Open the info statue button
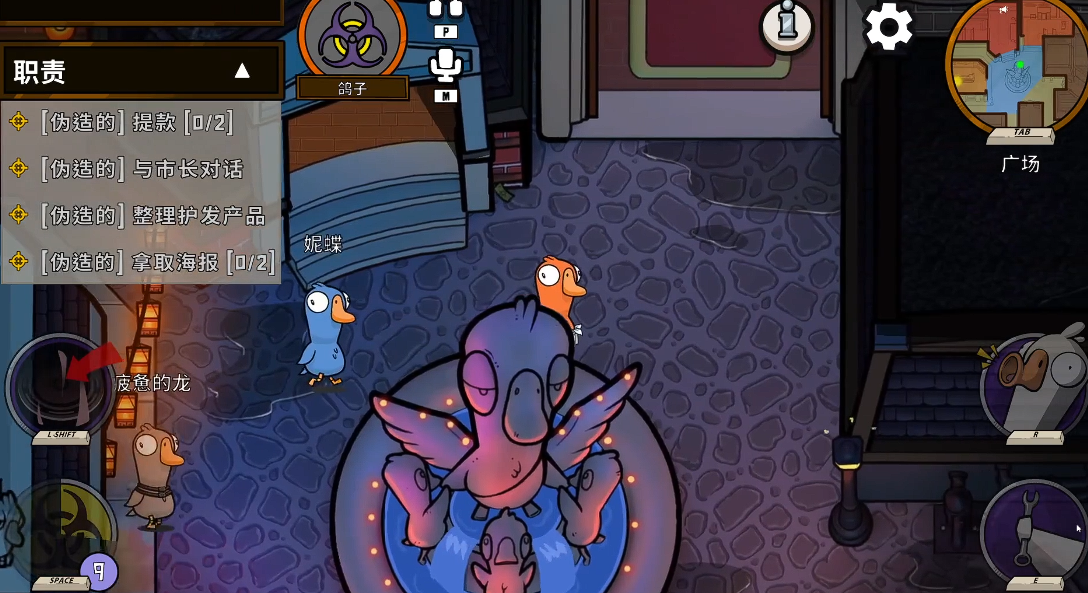Image resolution: width=1088 pixels, height=593 pixels. pos(787,25)
